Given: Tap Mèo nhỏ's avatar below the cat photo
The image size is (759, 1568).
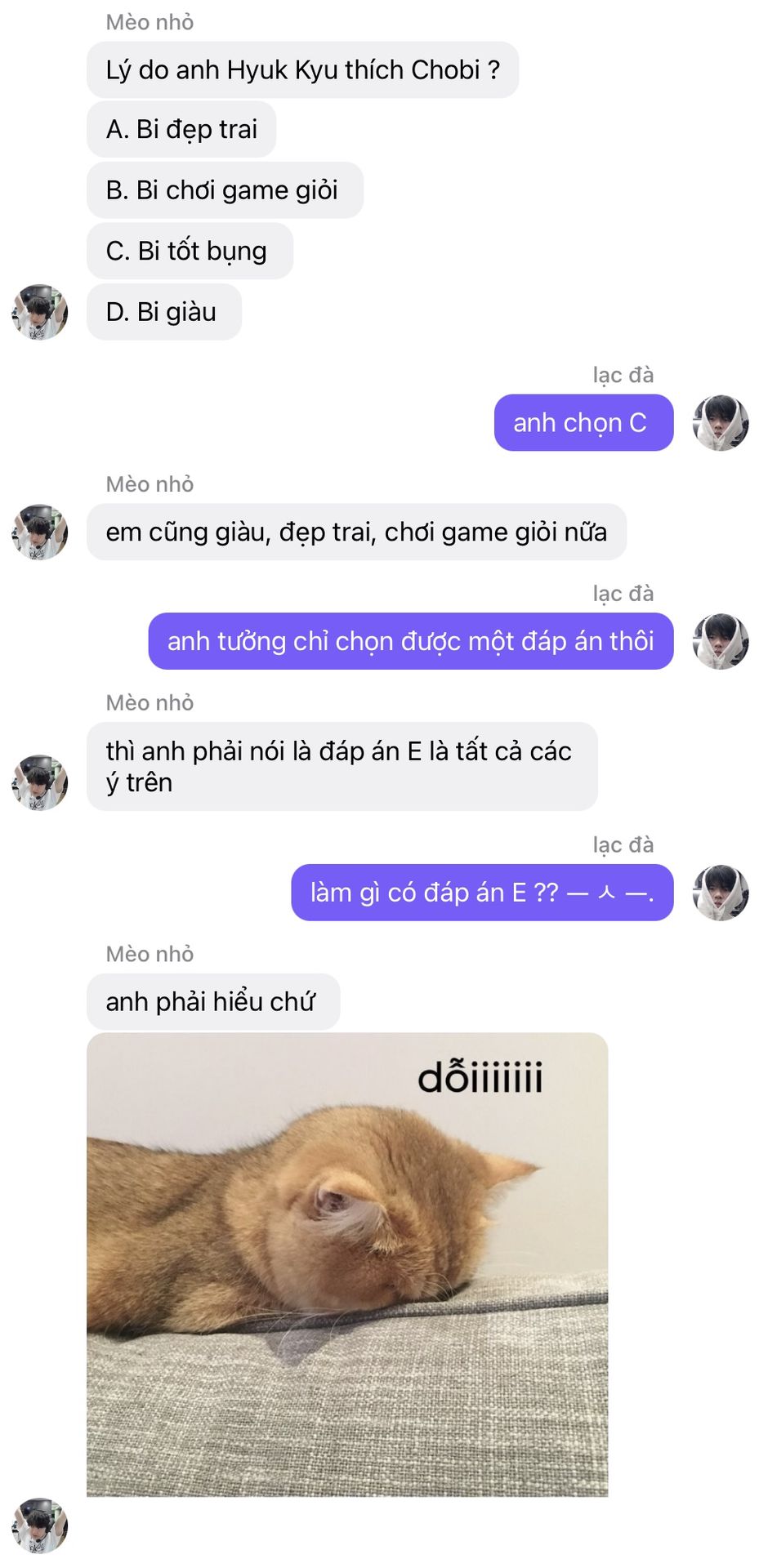Looking at the screenshot, I should 40,1525.
